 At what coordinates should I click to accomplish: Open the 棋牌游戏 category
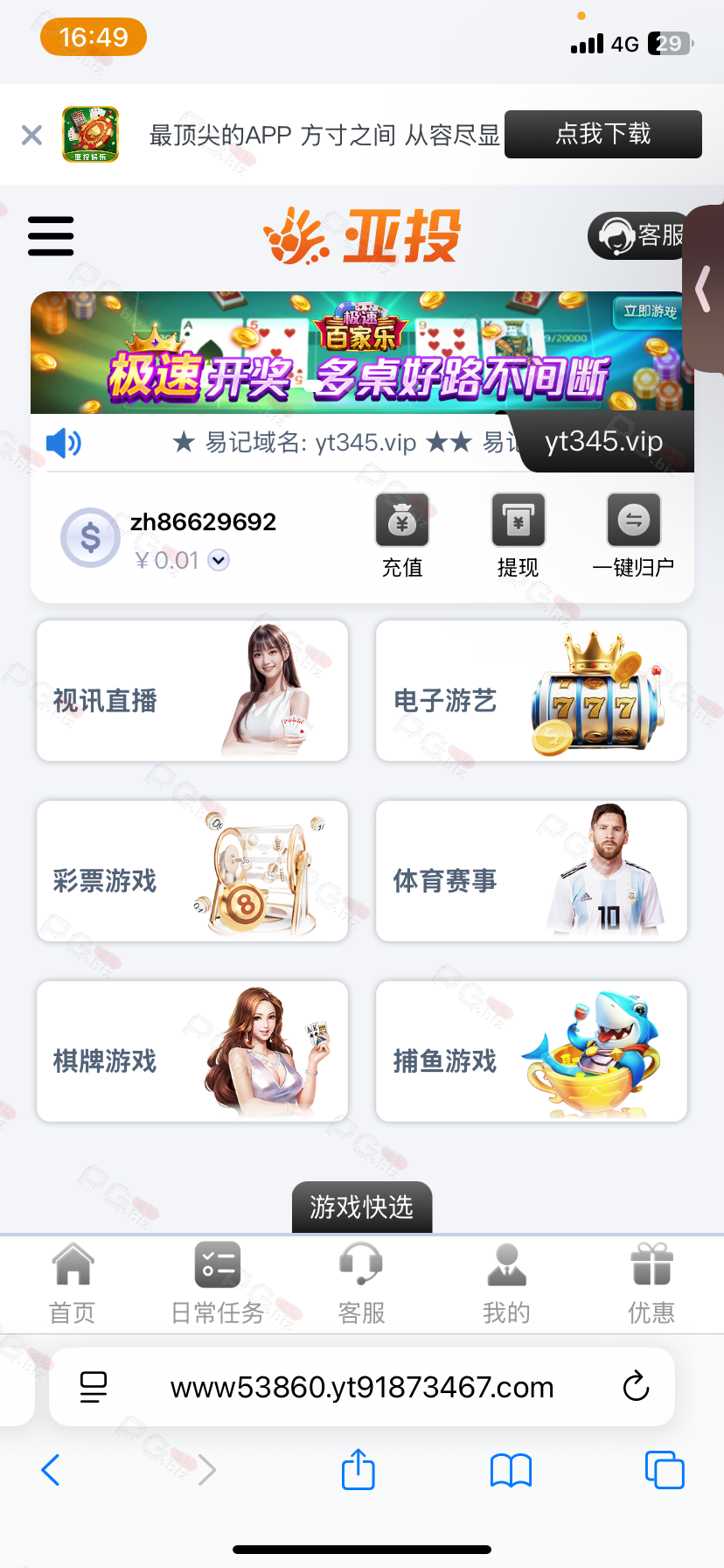tap(192, 1052)
